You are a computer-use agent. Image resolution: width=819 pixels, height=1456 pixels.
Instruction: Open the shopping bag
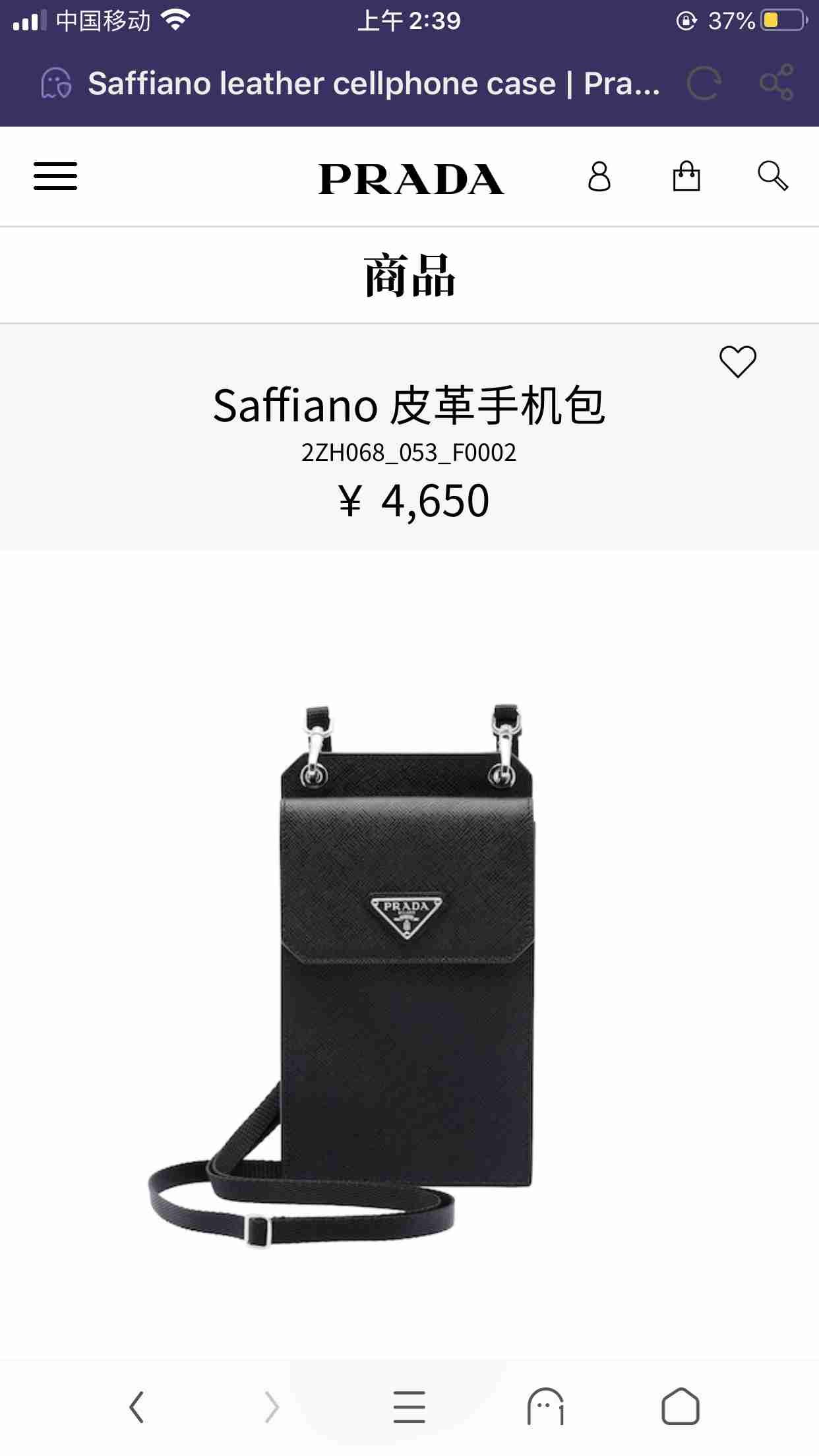pos(686,176)
